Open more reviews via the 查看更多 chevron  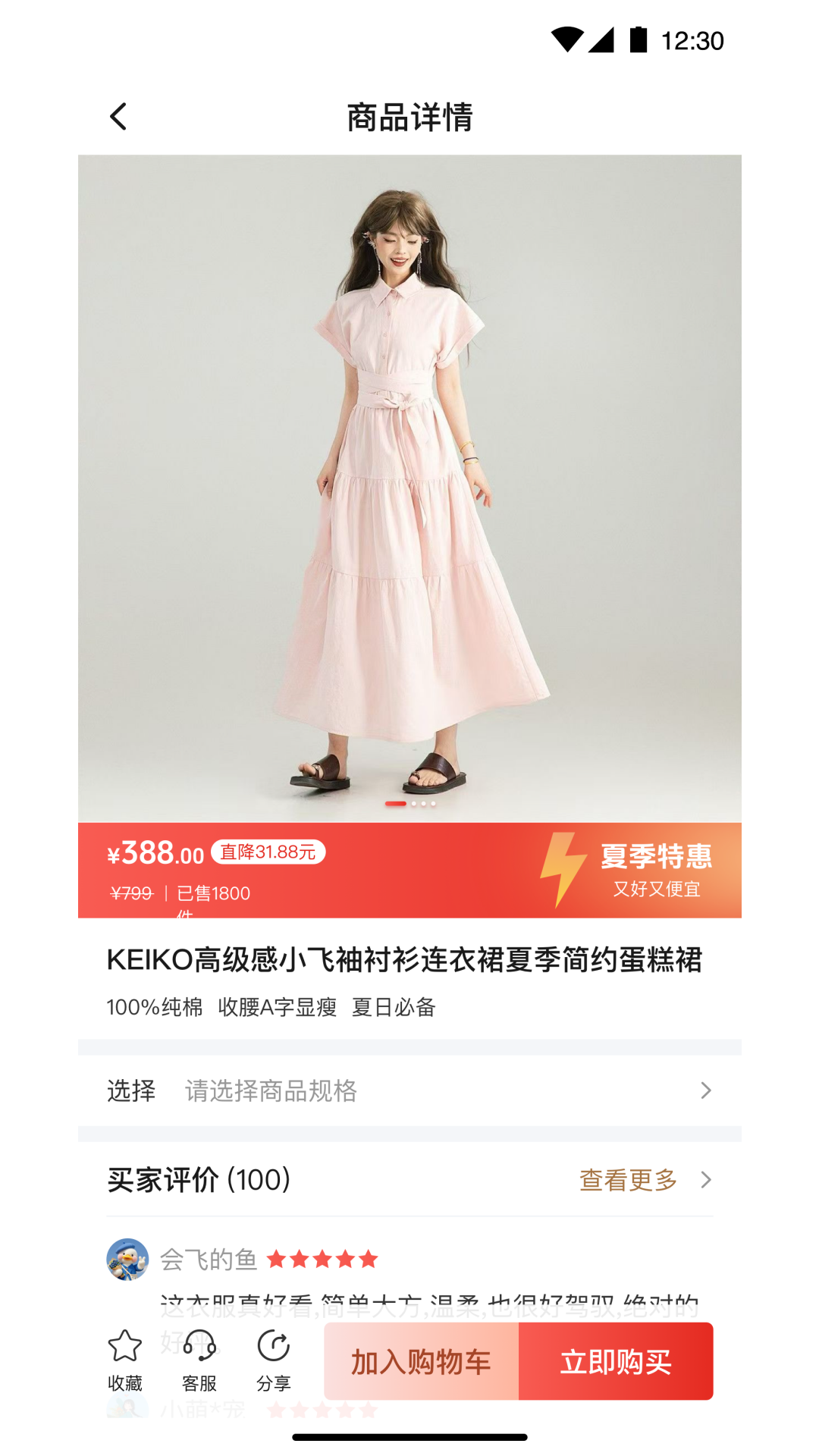click(706, 1180)
